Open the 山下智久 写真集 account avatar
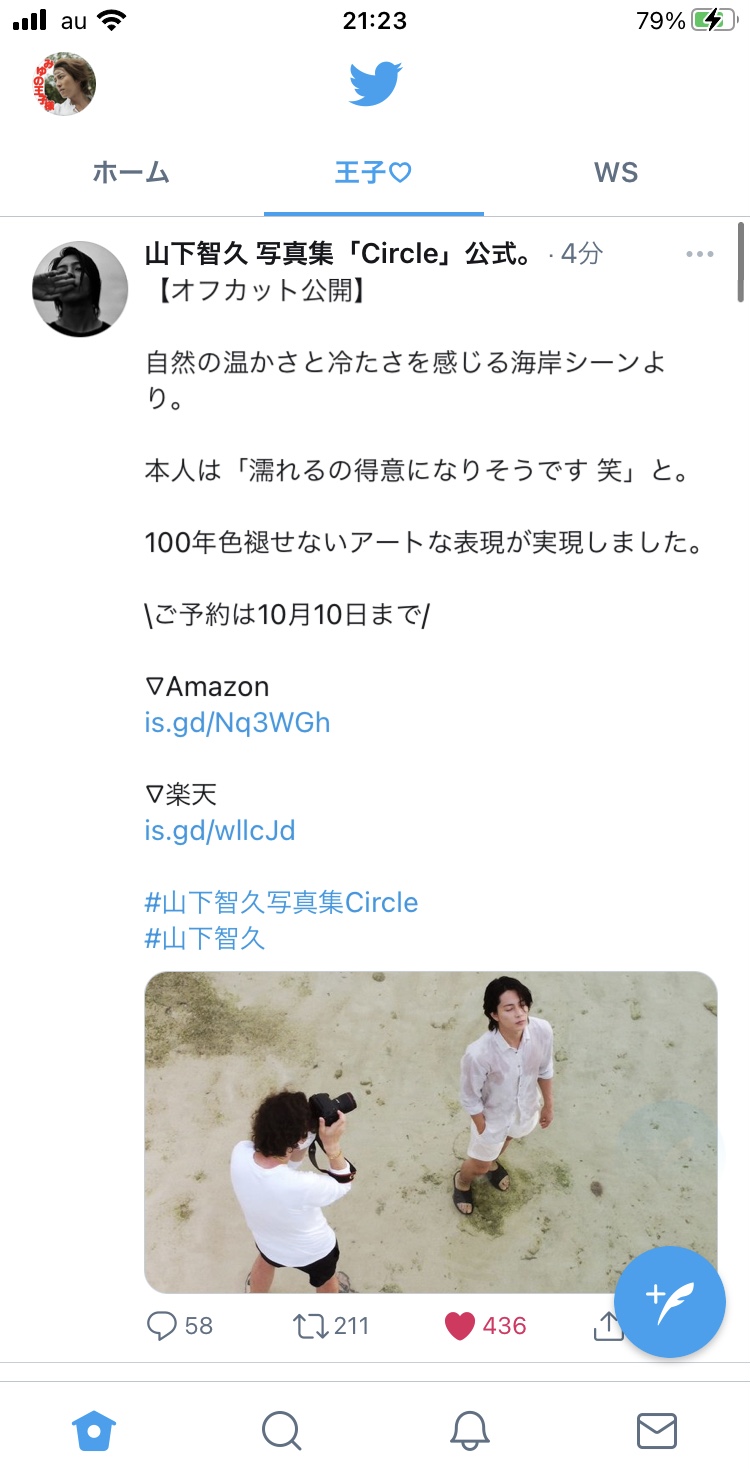The image size is (750, 1469). point(80,289)
